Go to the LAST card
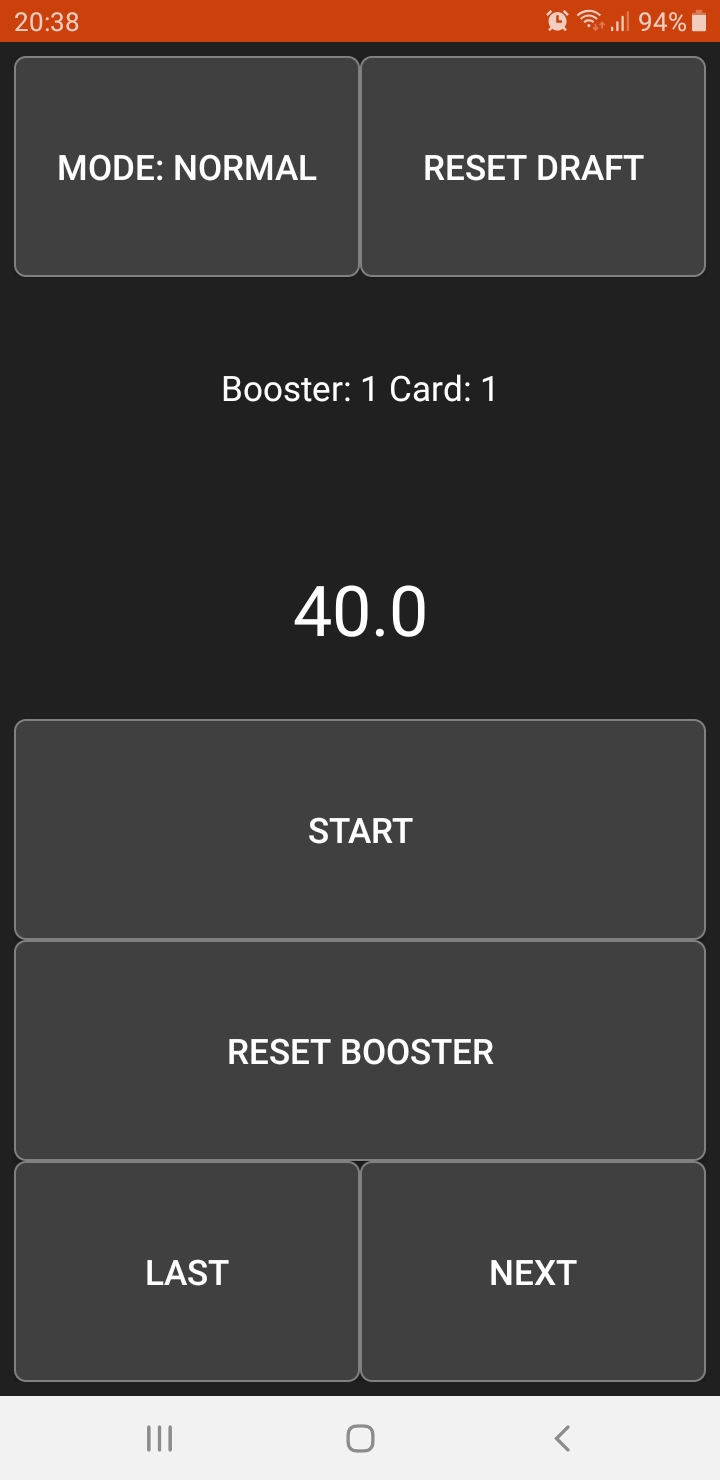Screen dimensions: 720x1480 click(x=187, y=1272)
